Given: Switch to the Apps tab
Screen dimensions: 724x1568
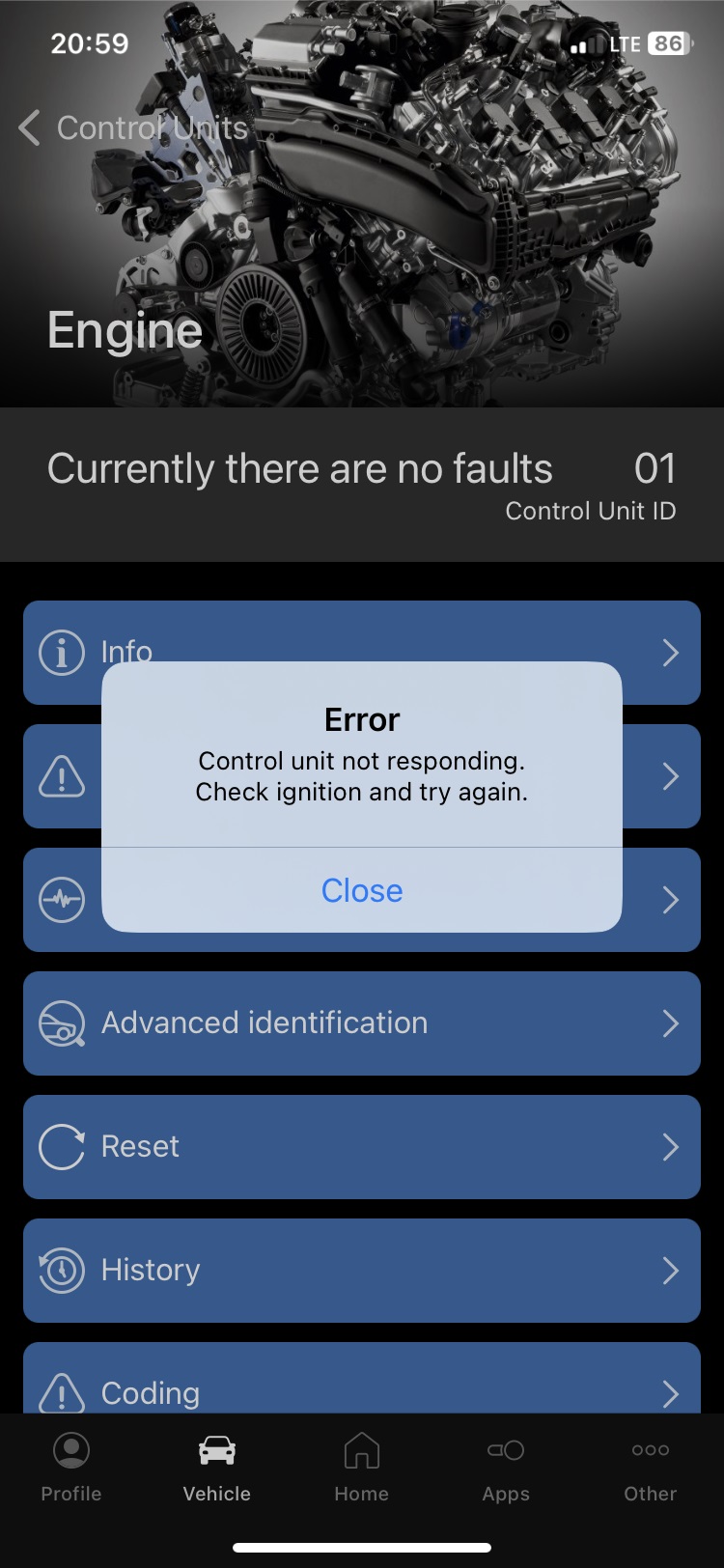Looking at the screenshot, I should [x=506, y=1468].
